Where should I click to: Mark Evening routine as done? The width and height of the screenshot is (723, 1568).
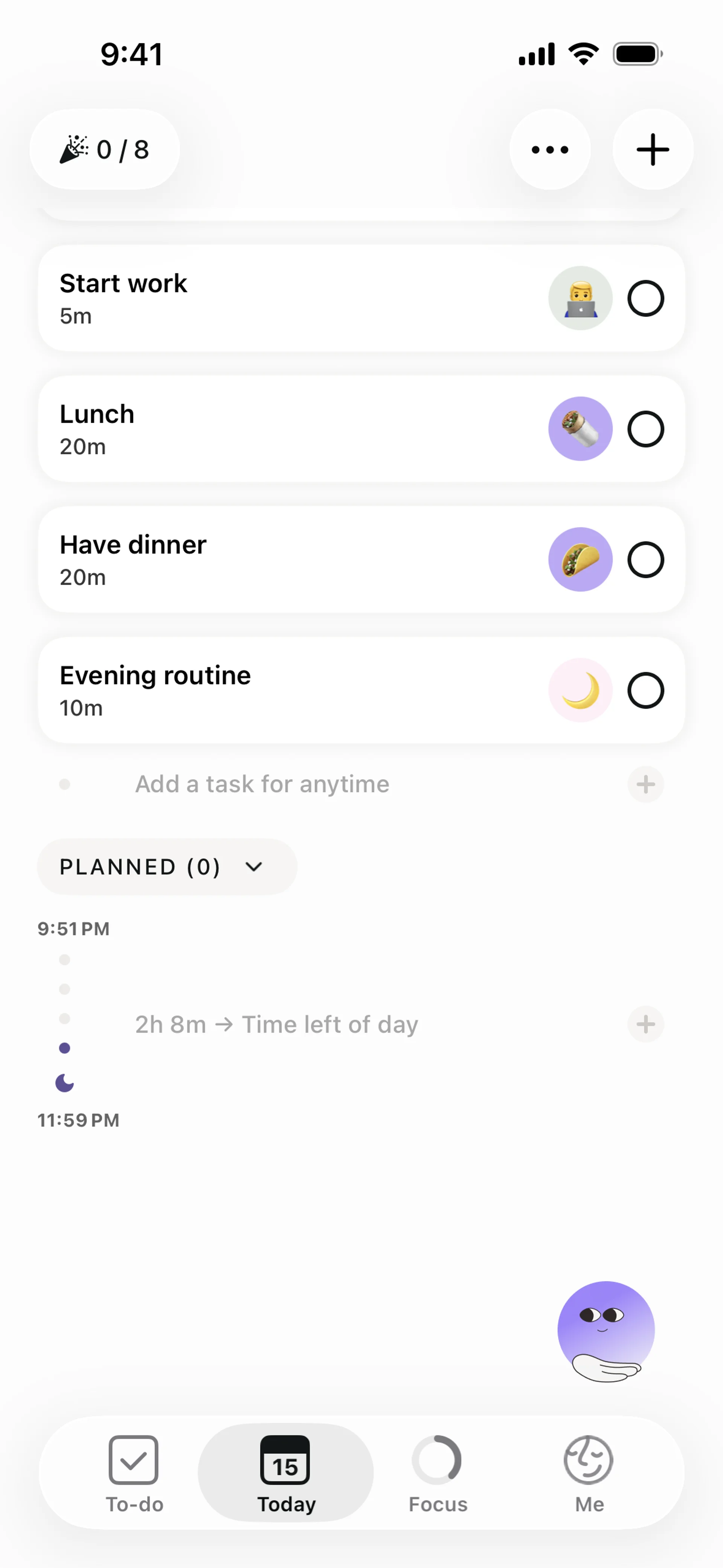pyautogui.click(x=645, y=690)
